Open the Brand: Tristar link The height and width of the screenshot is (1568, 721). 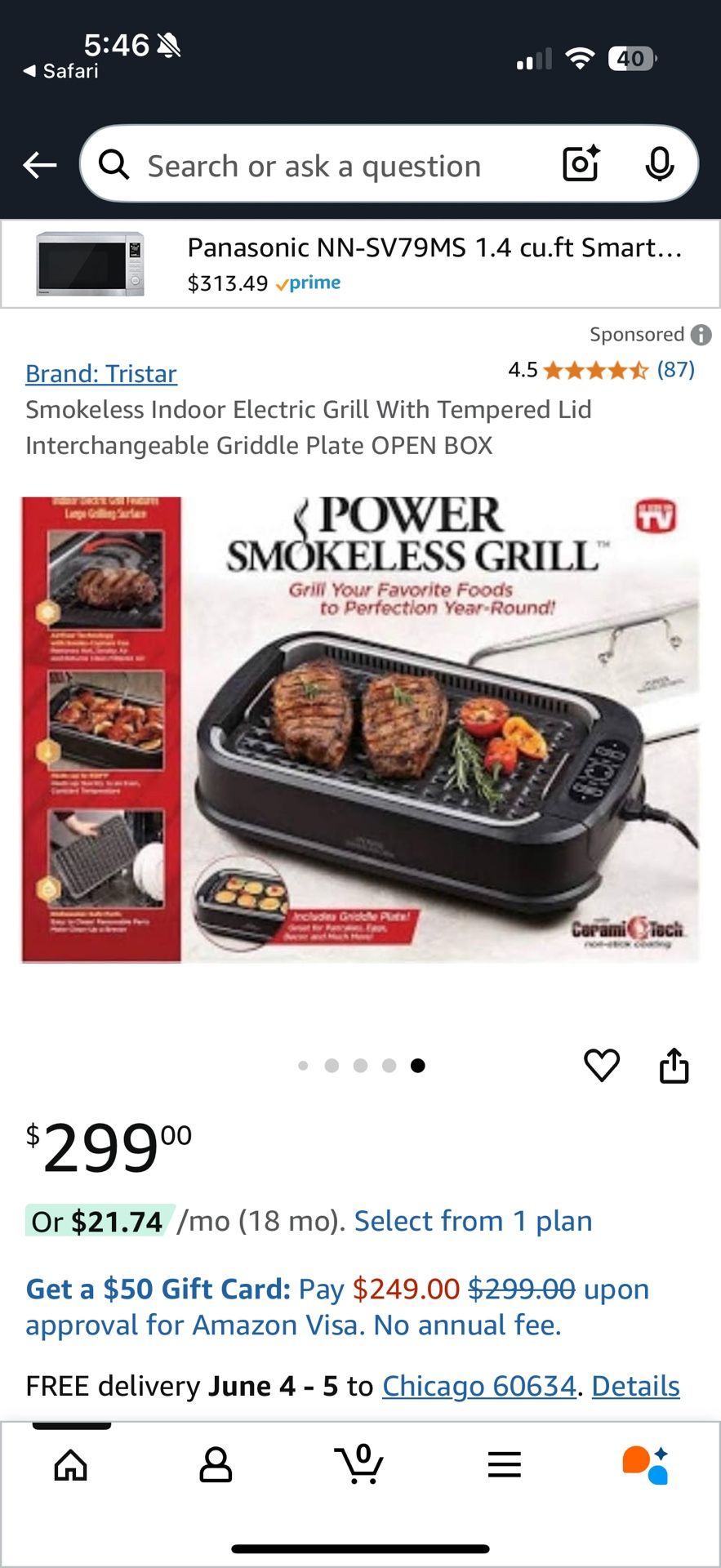tap(100, 373)
